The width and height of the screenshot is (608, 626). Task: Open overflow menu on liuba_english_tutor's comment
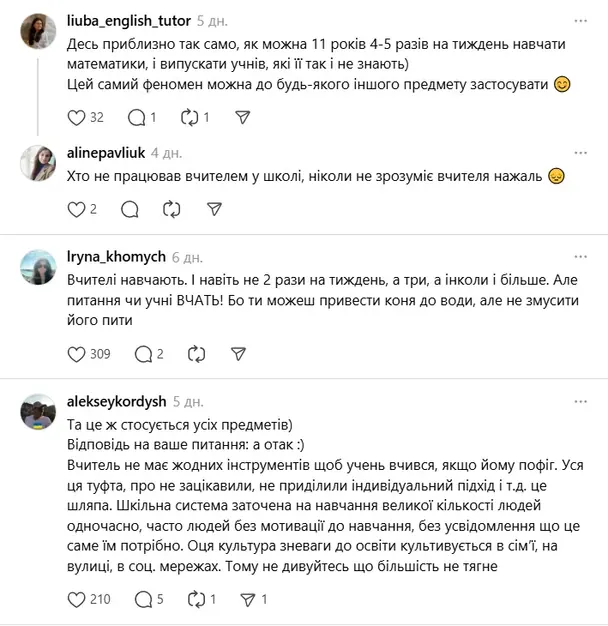pos(581,20)
